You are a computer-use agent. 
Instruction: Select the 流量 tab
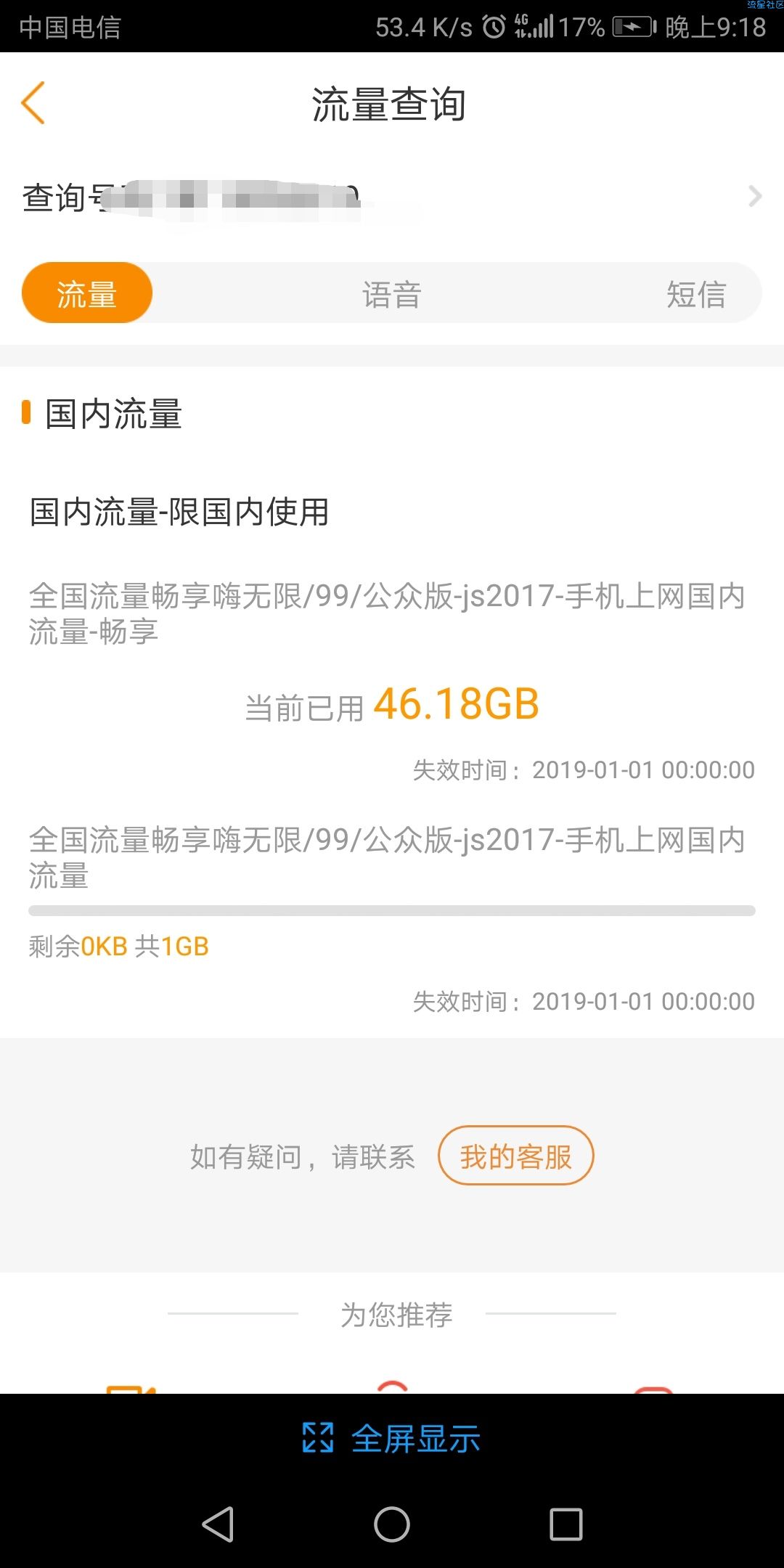(87, 293)
